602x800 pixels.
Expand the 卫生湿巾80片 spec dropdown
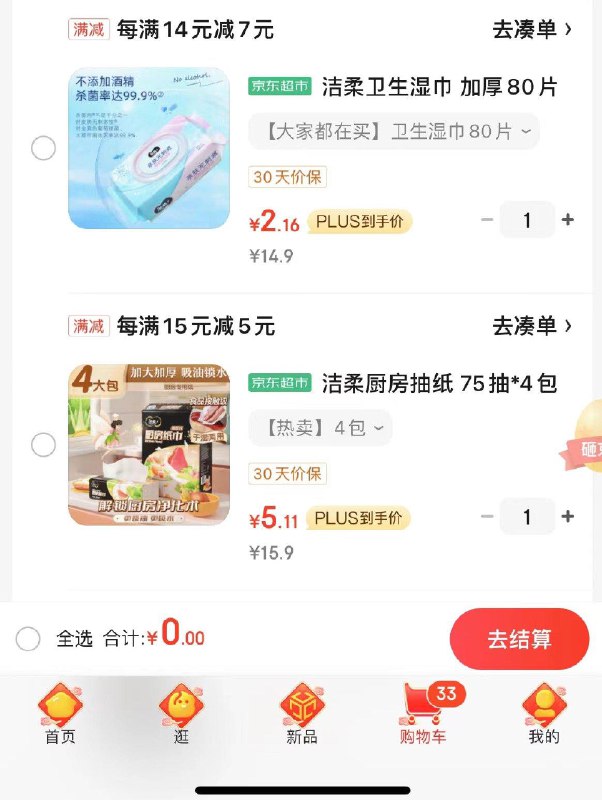(394, 131)
